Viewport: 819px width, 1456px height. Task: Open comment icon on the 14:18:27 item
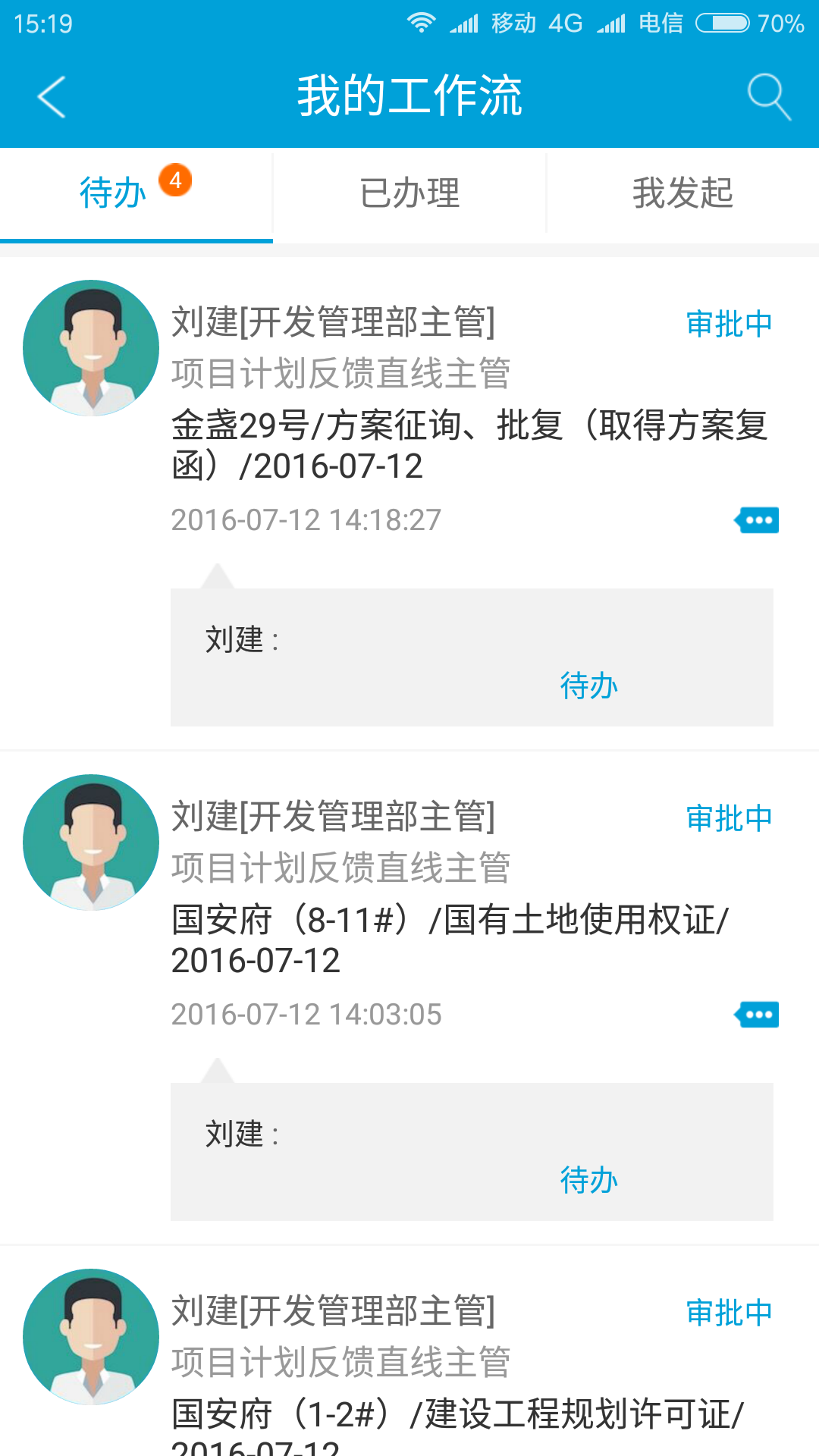point(757,520)
